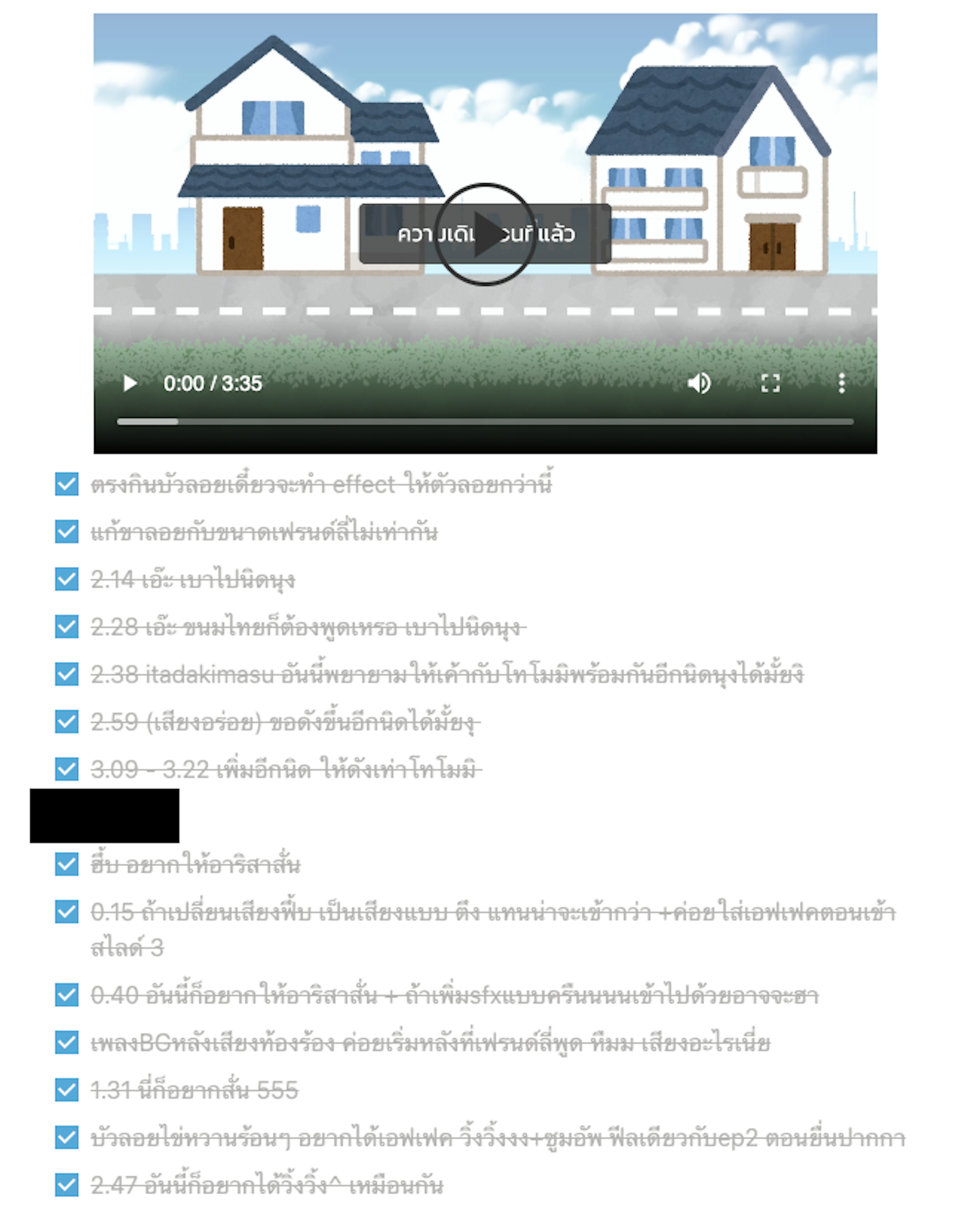
Task: Uncheck the '2.47' checklist item
Action: pos(67,1185)
